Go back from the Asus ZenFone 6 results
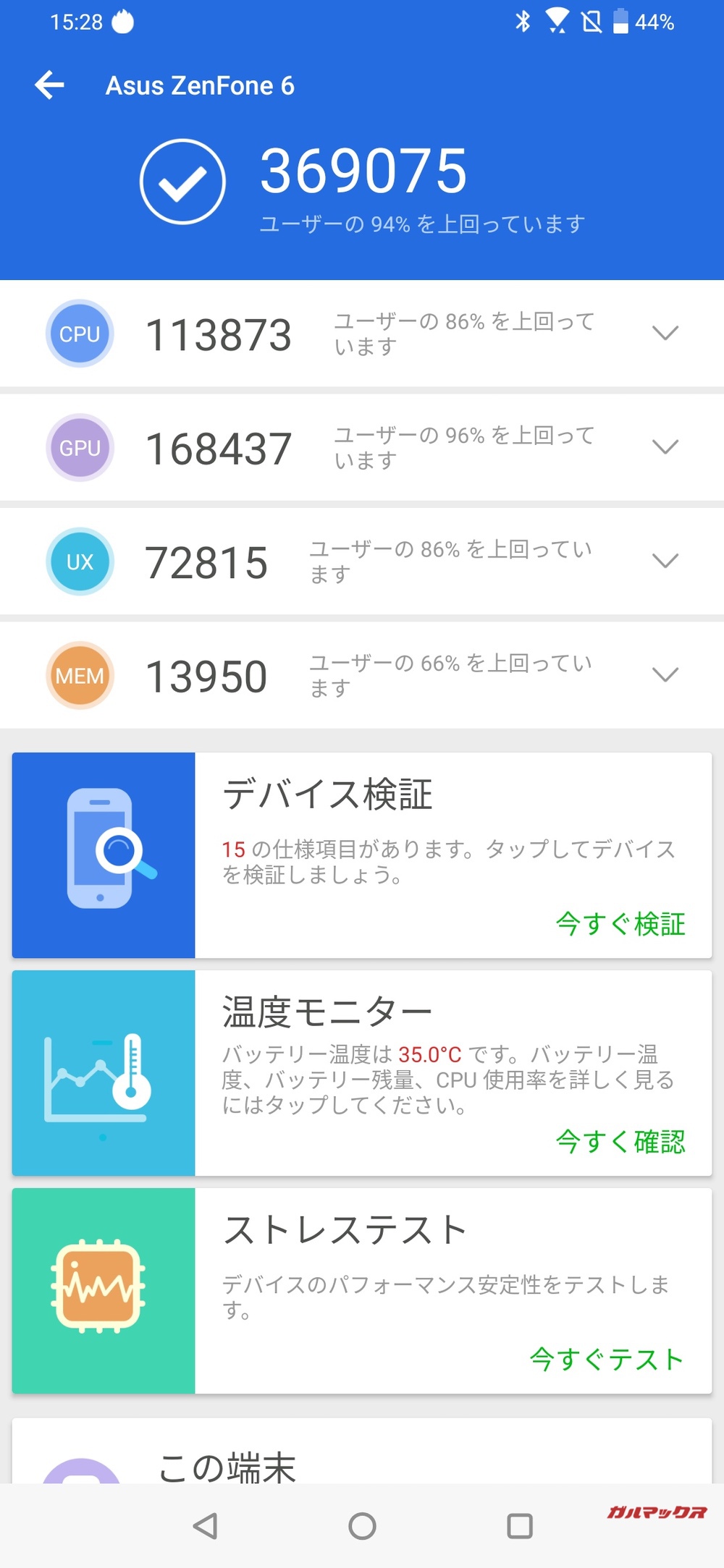 pyautogui.click(x=49, y=85)
